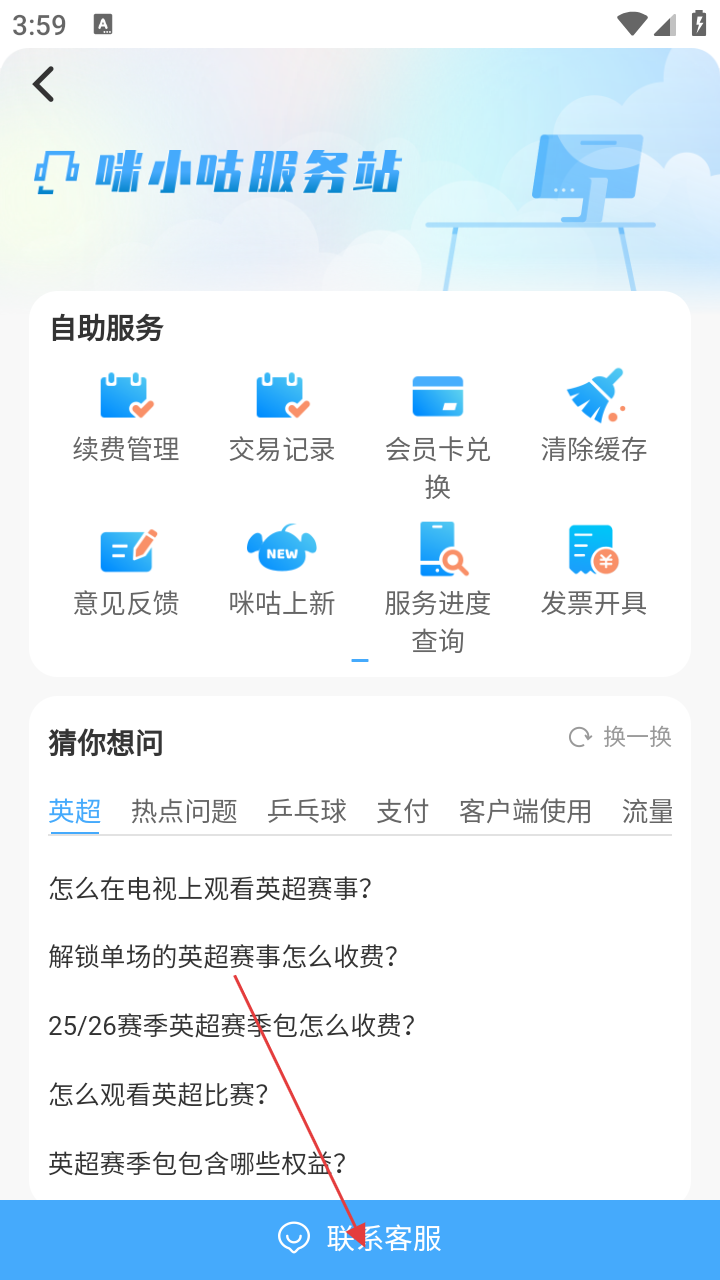Open question 25/26赛季英超赛季包怎么收费

(x=231, y=1026)
